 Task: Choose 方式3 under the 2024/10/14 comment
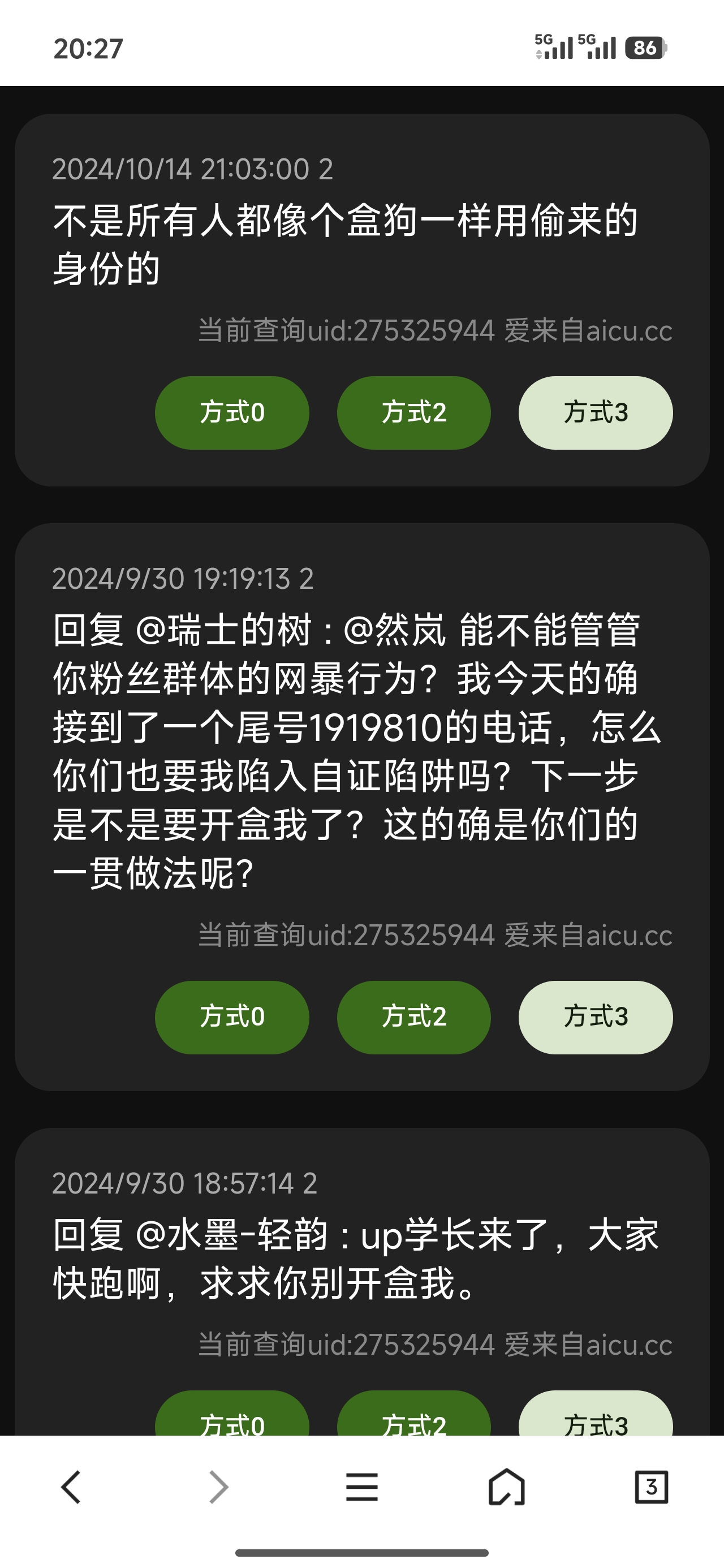click(595, 413)
